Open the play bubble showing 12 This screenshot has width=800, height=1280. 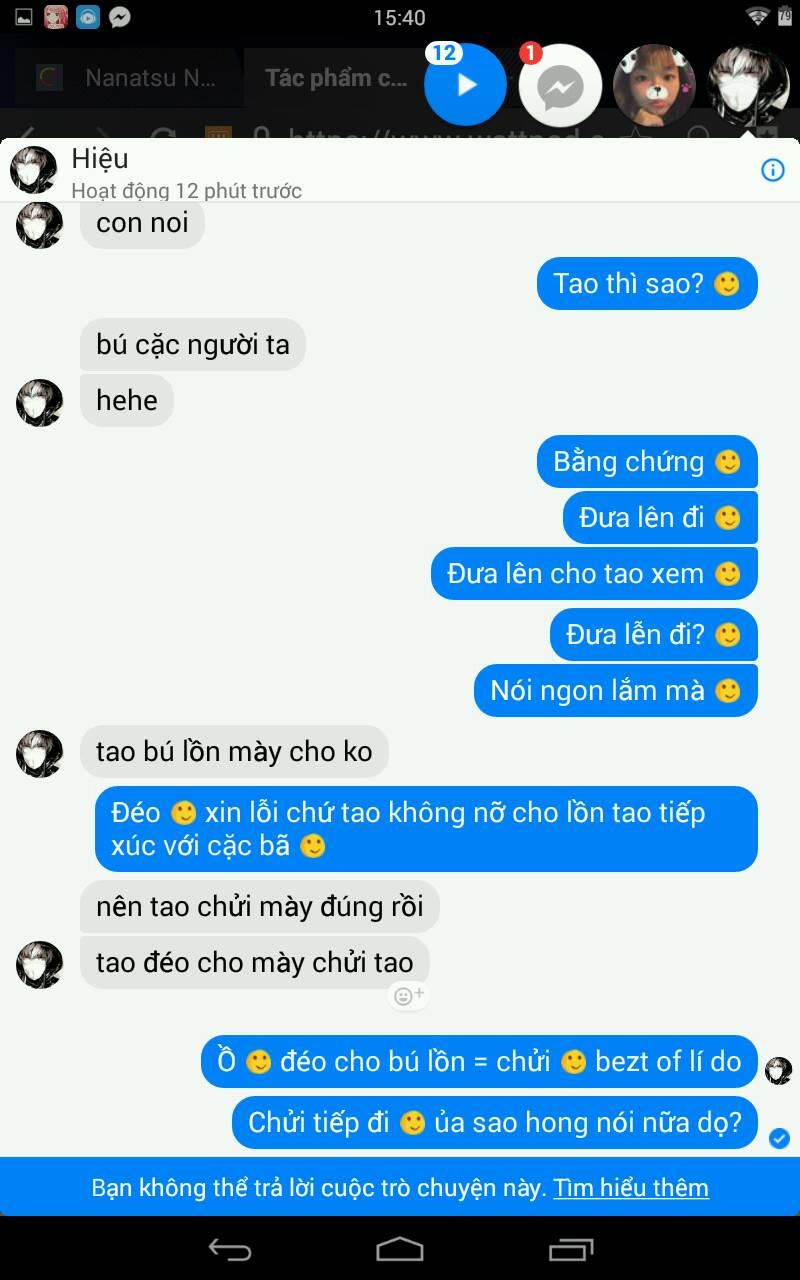click(465, 85)
